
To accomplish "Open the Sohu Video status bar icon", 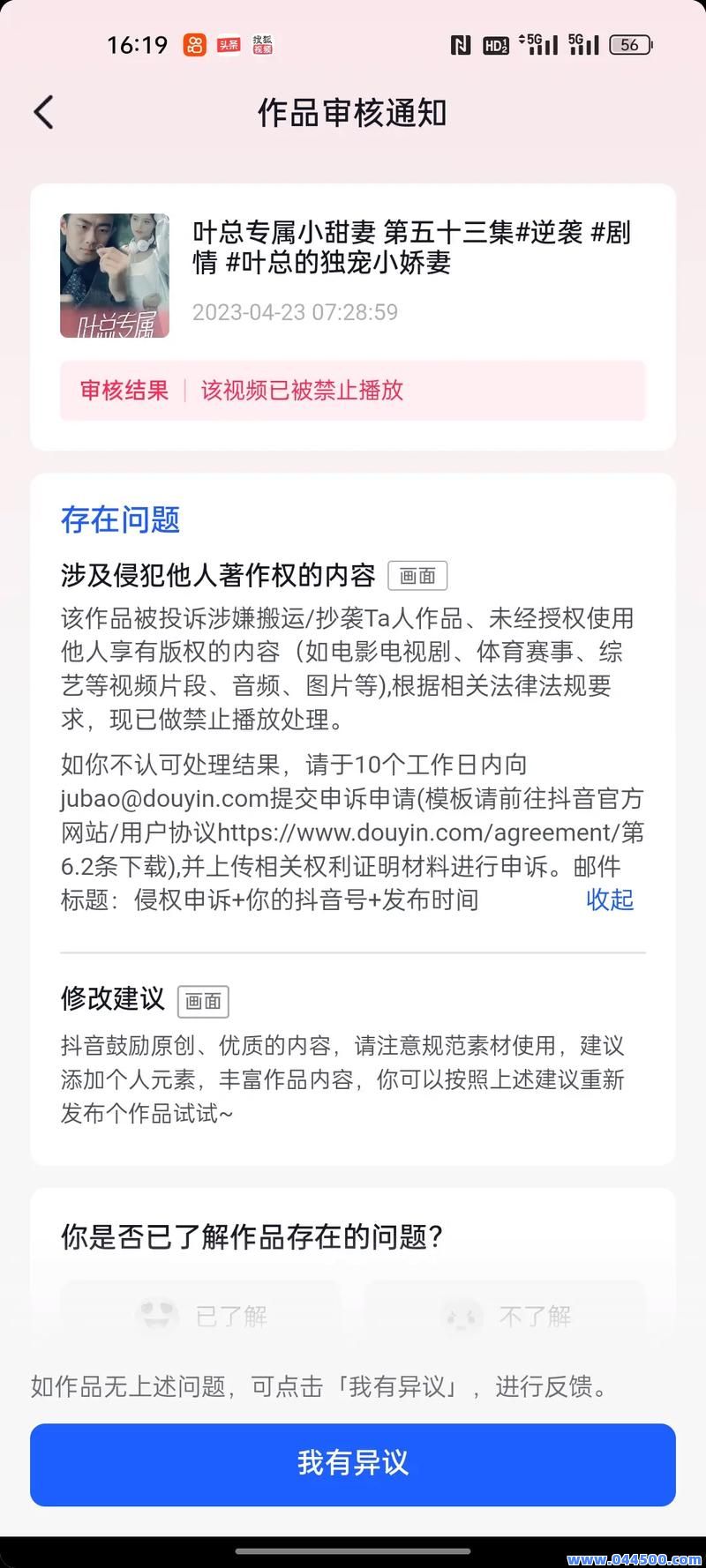I will point(263,43).
